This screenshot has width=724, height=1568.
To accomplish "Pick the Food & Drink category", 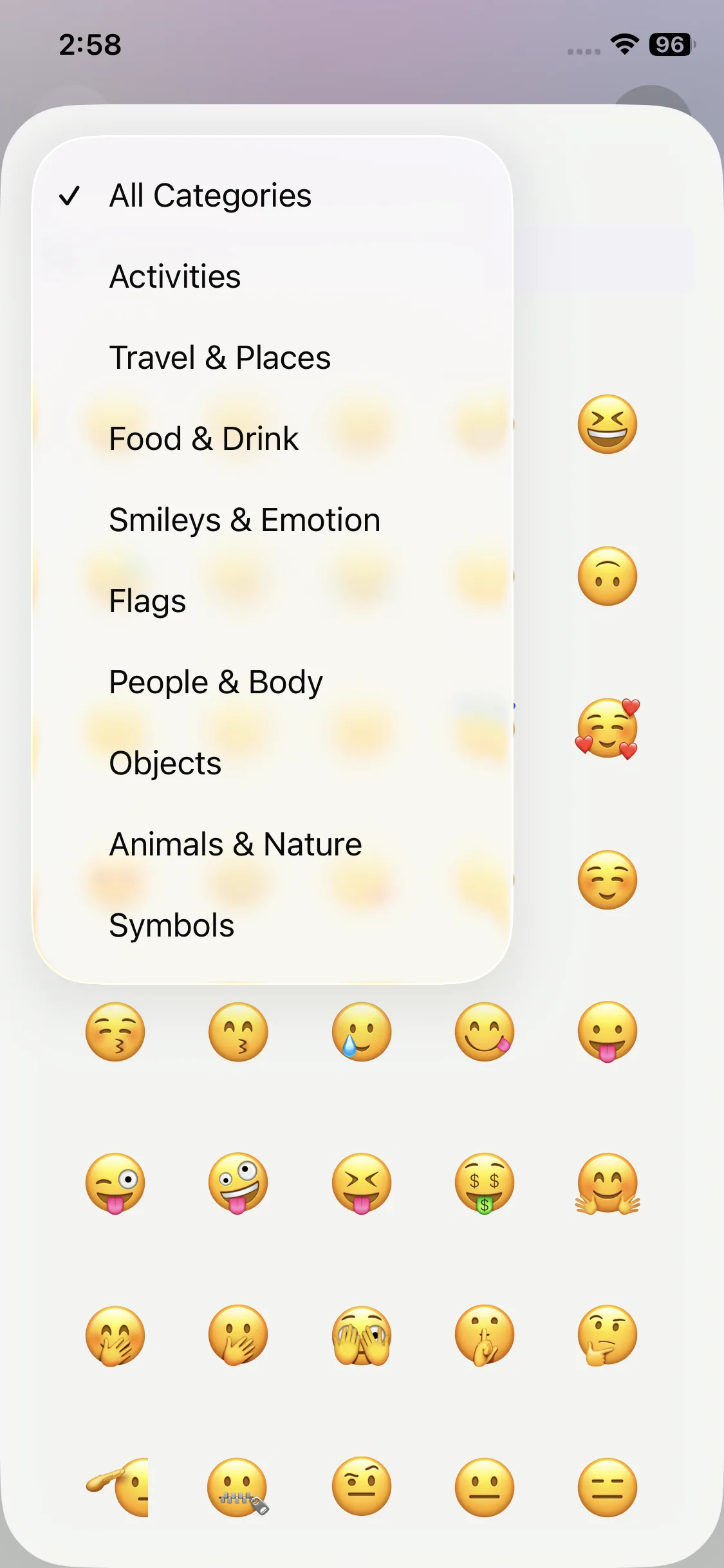I will coord(204,439).
